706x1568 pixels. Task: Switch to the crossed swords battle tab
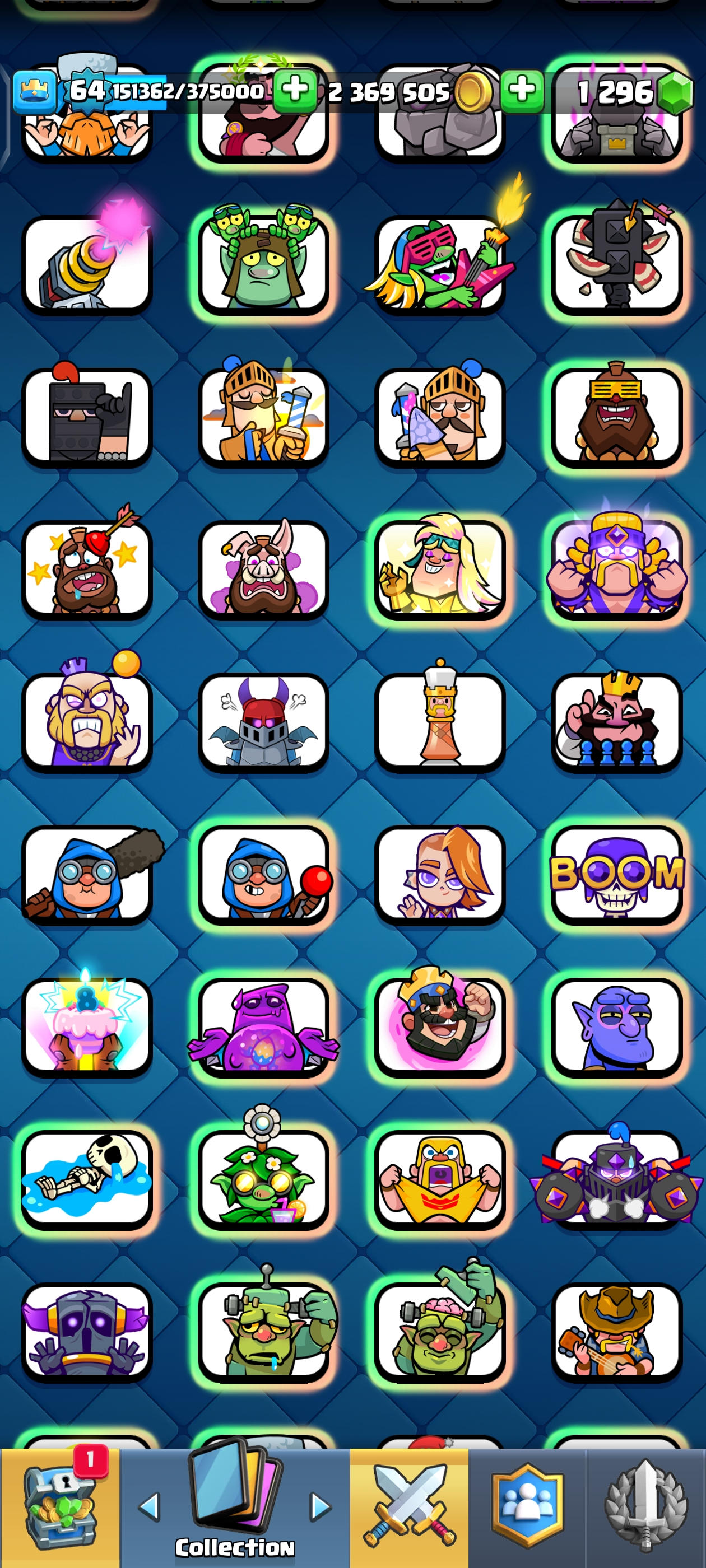pyautogui.click(x=408, y=1506)
